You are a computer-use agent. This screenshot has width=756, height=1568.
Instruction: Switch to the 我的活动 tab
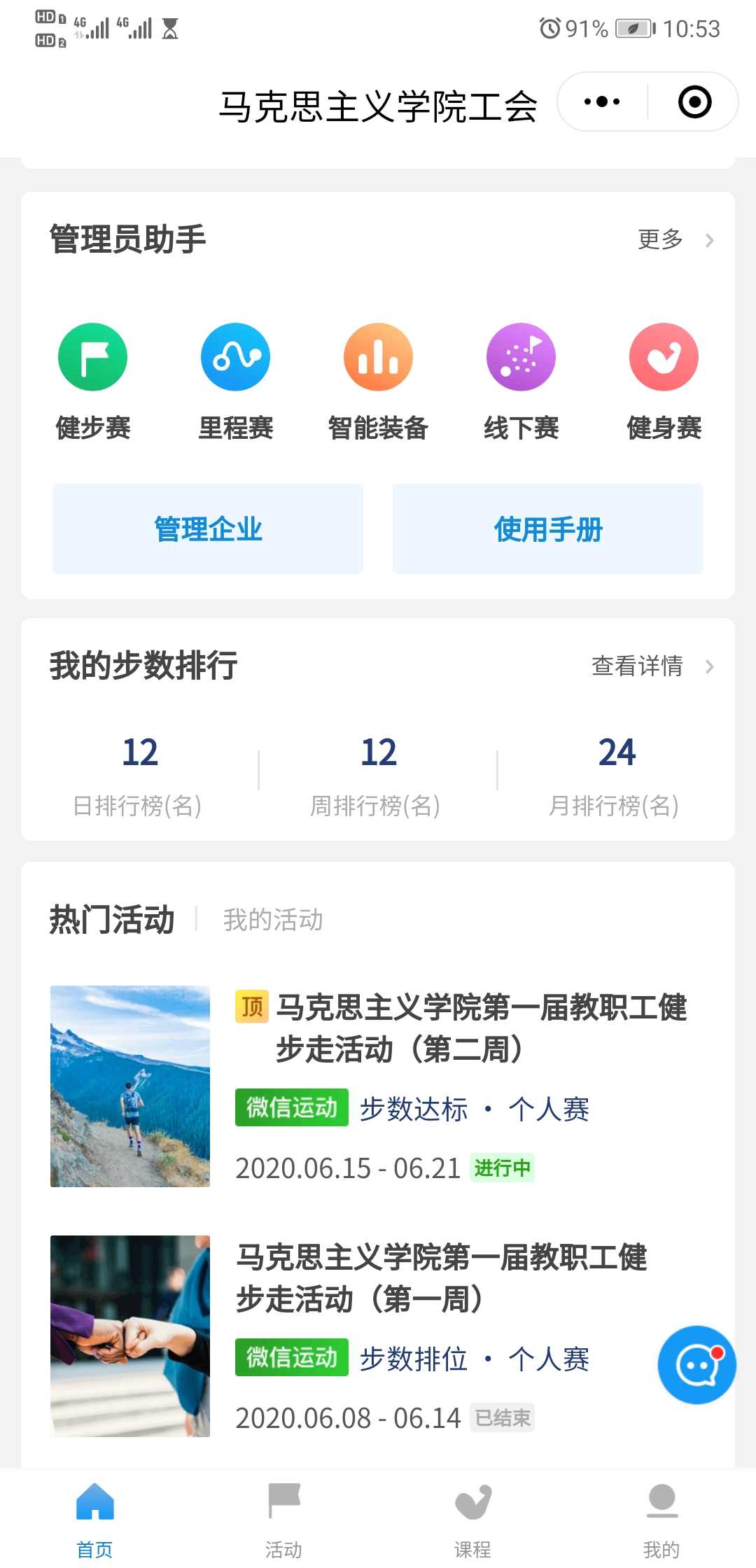tap(273, 920)
